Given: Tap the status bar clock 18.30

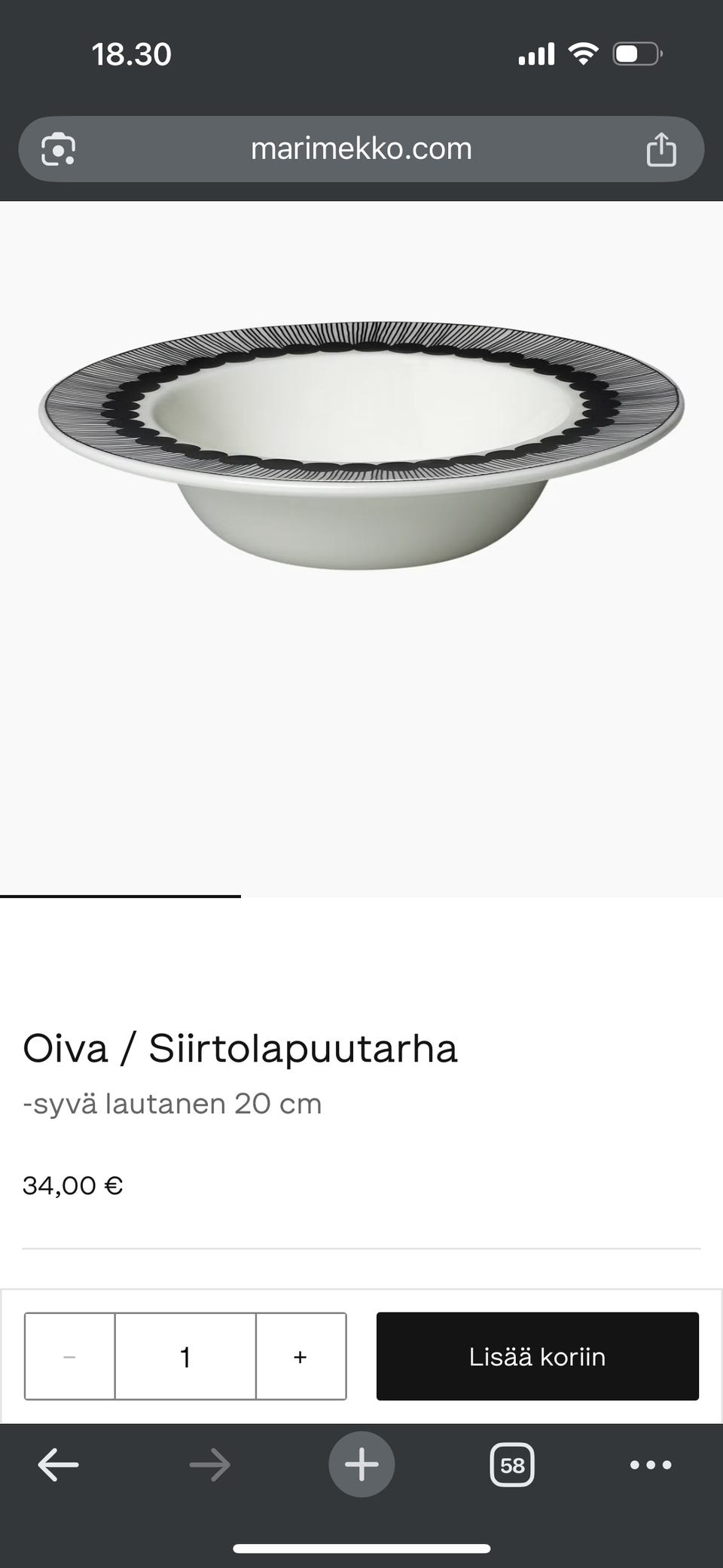Looking at the screenshot, I should pyautogui.click(x=133, y=53).
